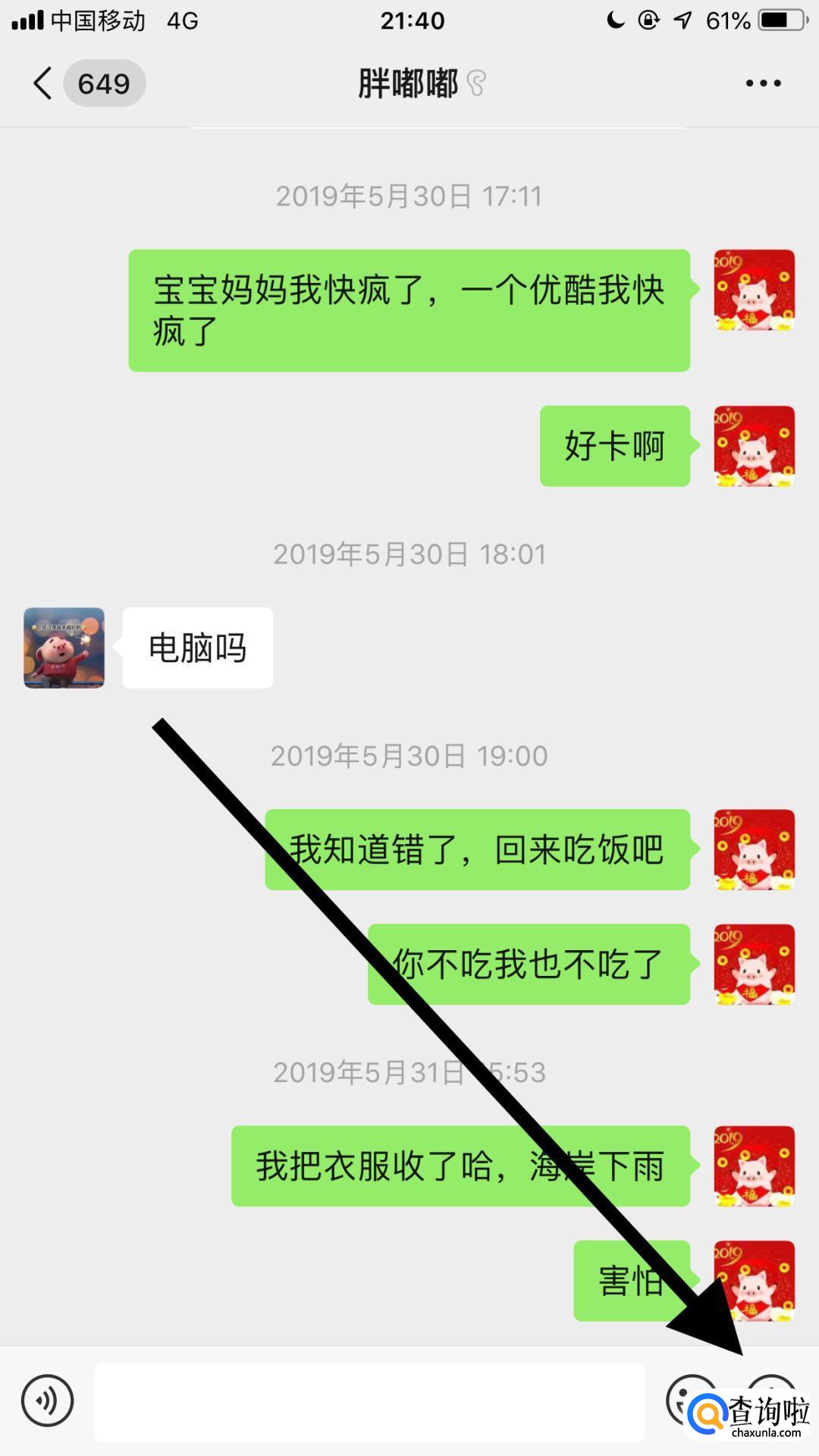Open your avatar next to 害怕 message
Viewport: 819px width, 1456px height.
point(754,1281)
